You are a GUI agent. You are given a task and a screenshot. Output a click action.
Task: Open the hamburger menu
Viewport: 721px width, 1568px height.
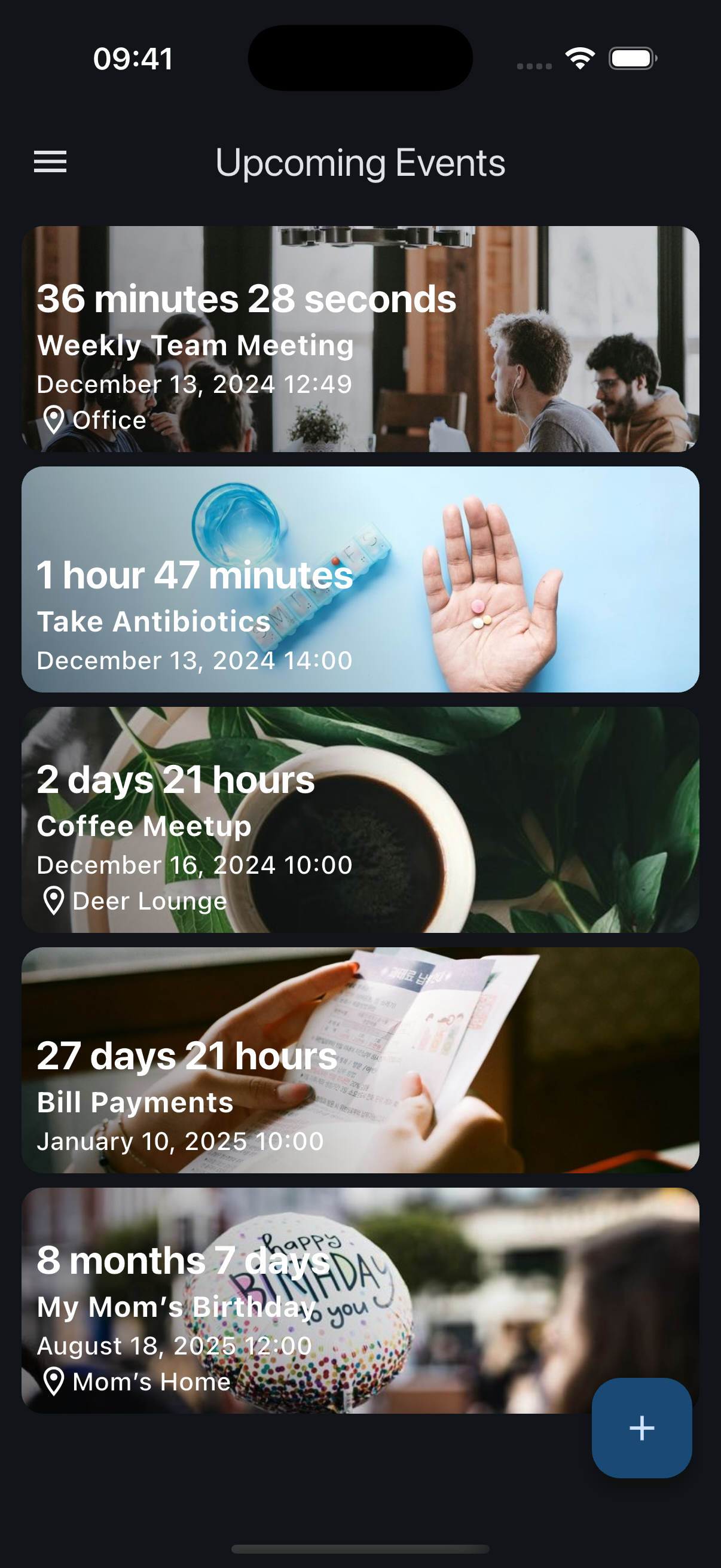[x=50, y=162]
